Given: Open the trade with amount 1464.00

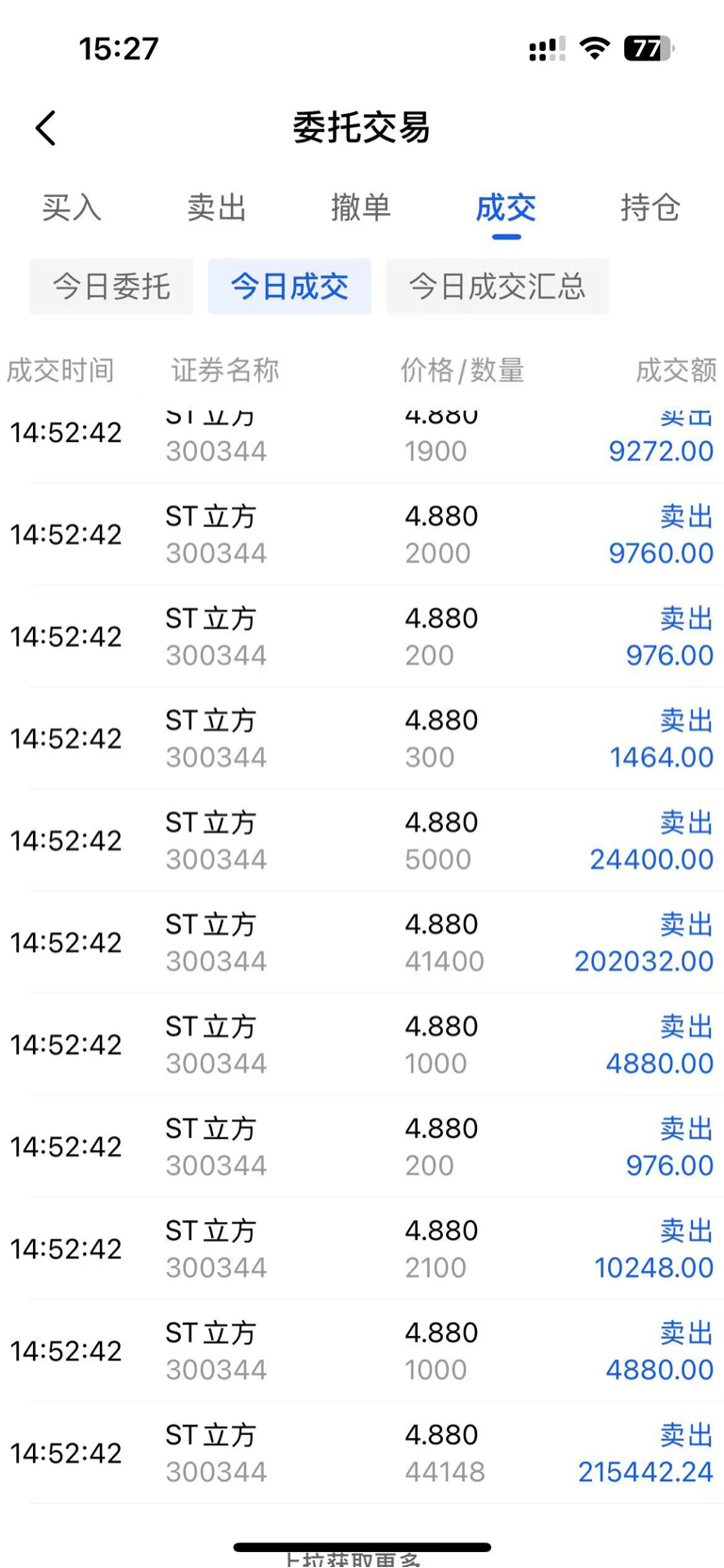Looking at the screenshot, I should [362, 738].
